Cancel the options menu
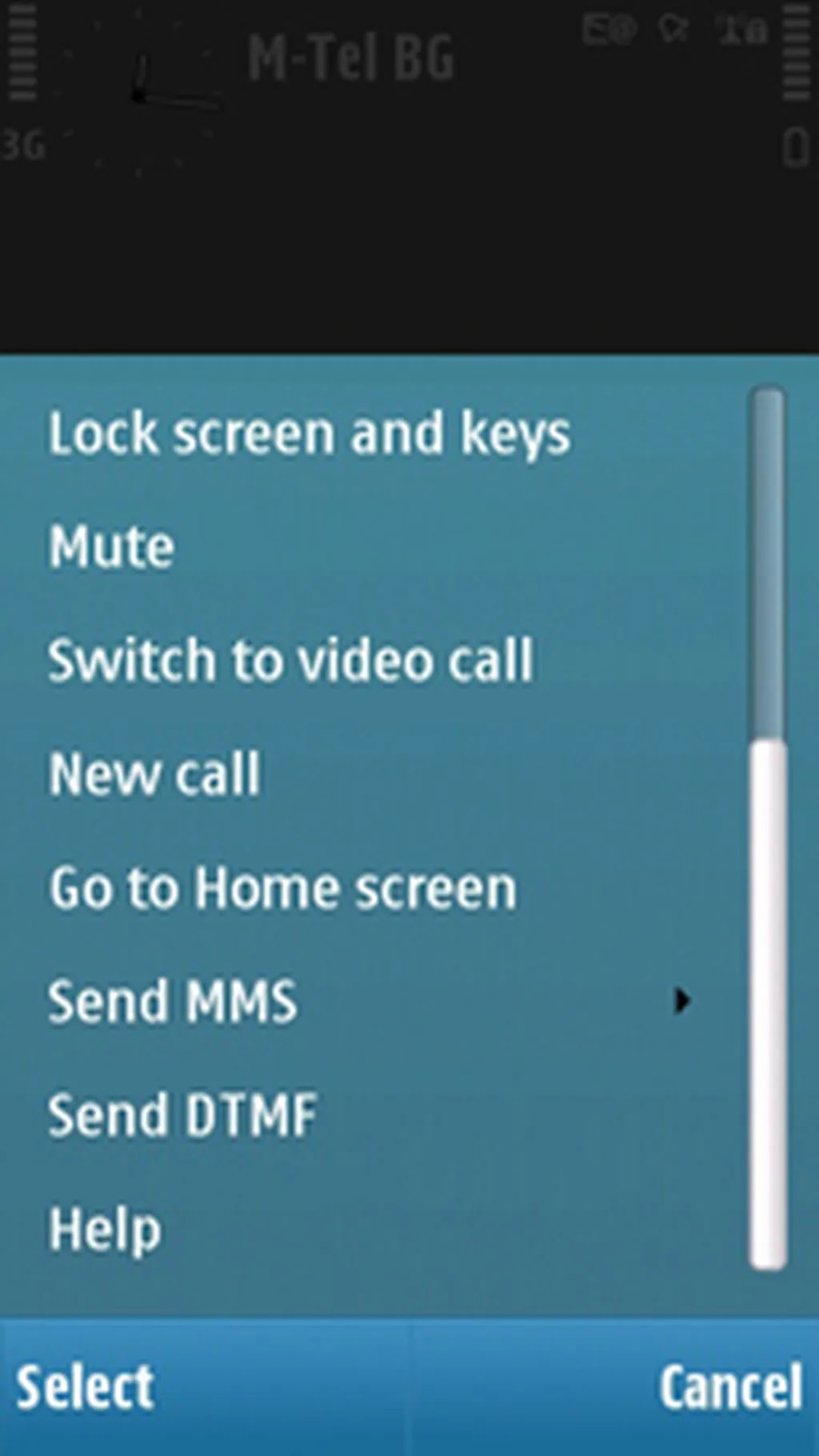The width and height of the screenshot is (819, 1456). click(729, 1388)
